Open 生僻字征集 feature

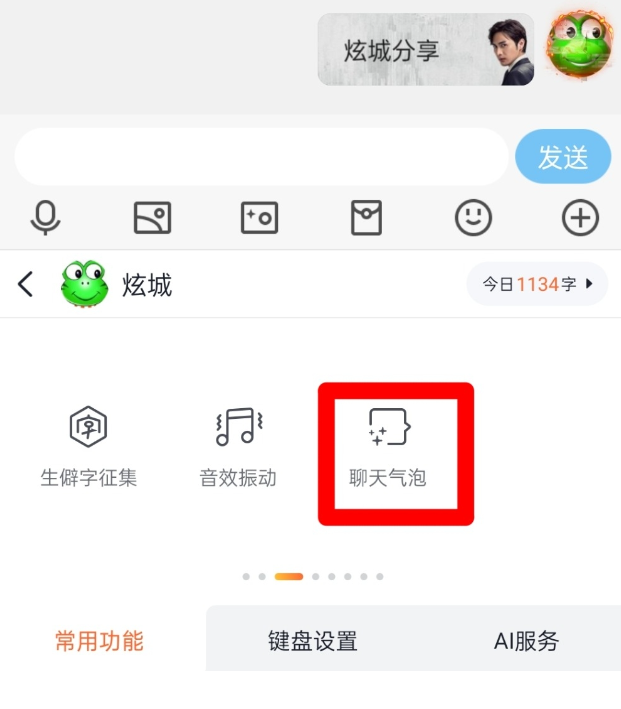tap(88, 447)
